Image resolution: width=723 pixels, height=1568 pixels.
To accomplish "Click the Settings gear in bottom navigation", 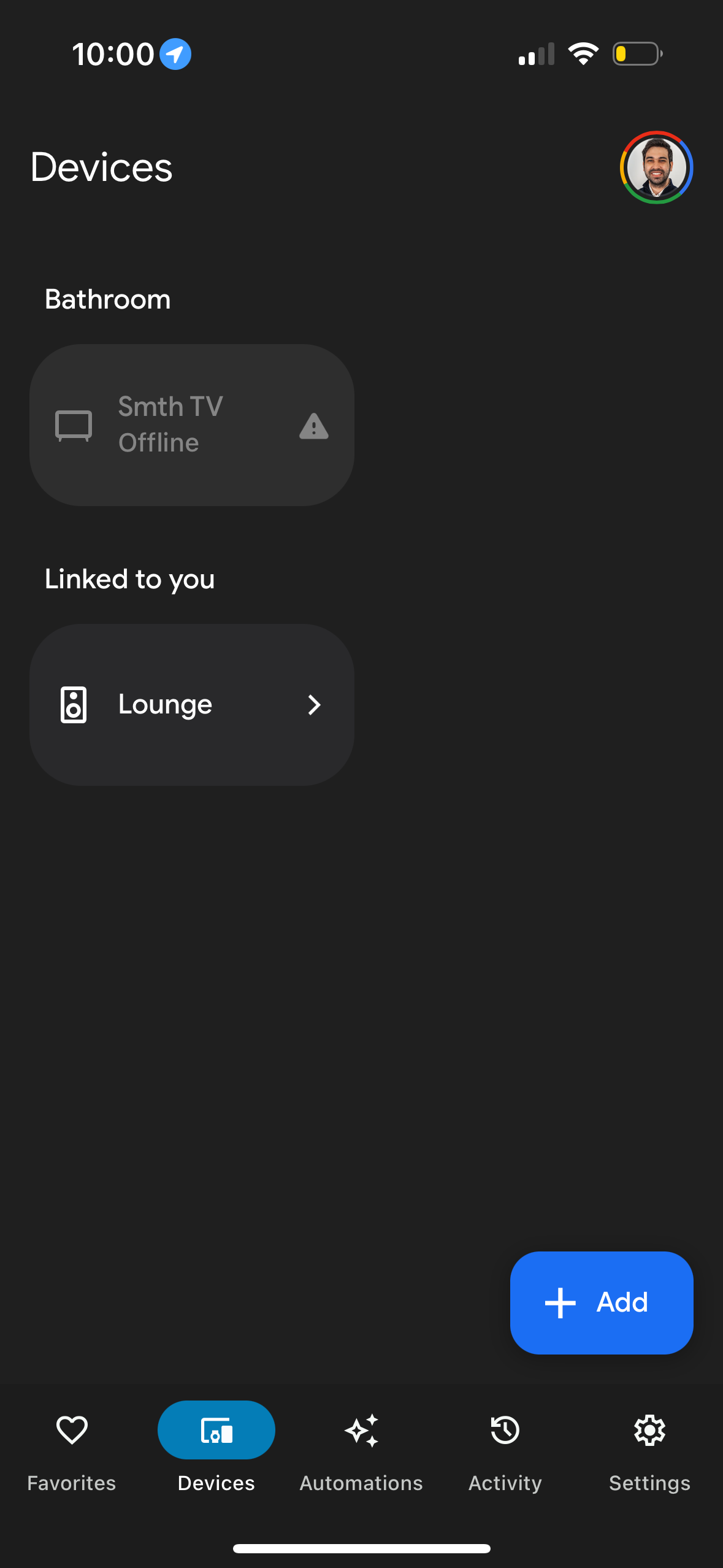I will [x=649, y=1430].
